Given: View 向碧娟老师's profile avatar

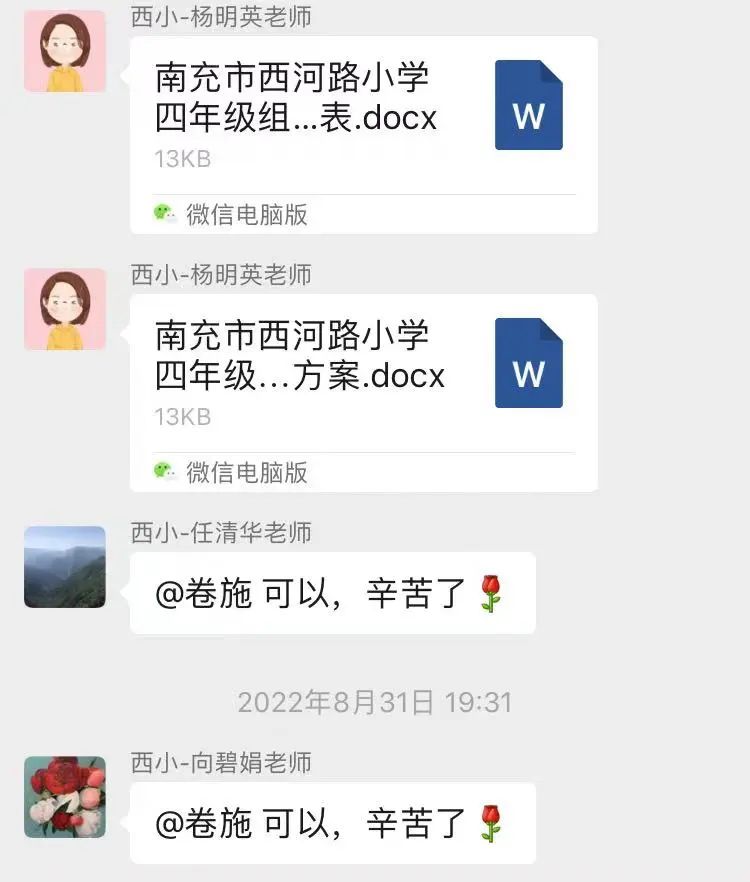Looking at the screenshot, I should (x=65, y=797).
